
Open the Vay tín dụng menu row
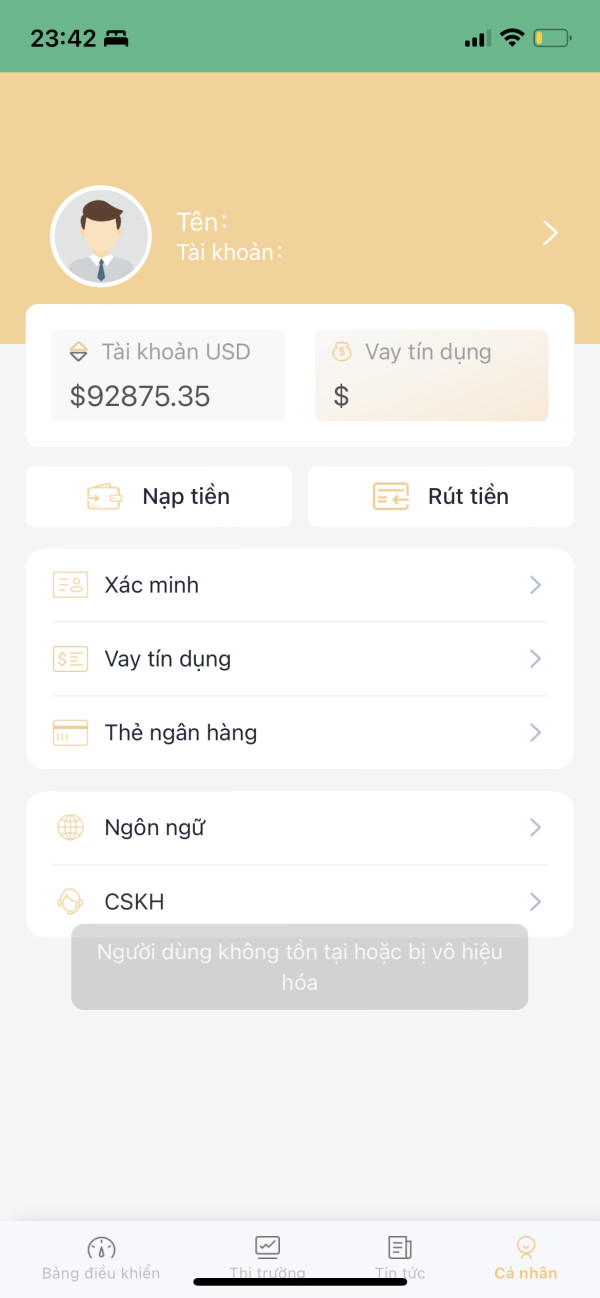pyautogui.click(x=300, y=659)
